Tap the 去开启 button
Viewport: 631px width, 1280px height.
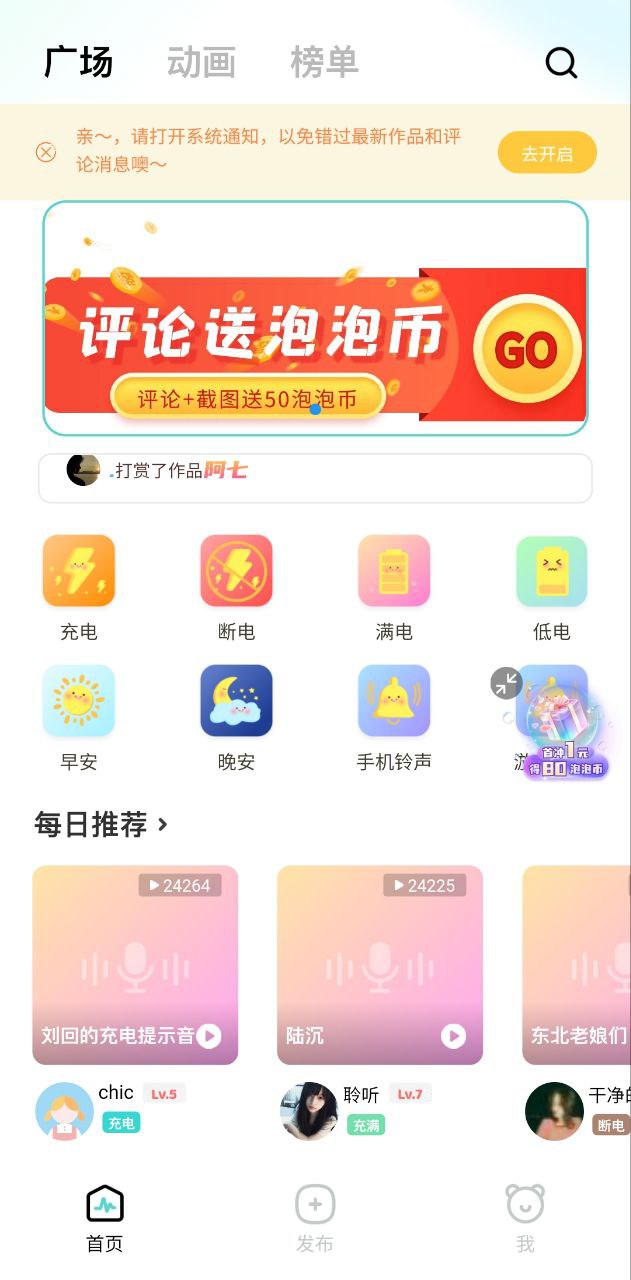tap(547, 153)
